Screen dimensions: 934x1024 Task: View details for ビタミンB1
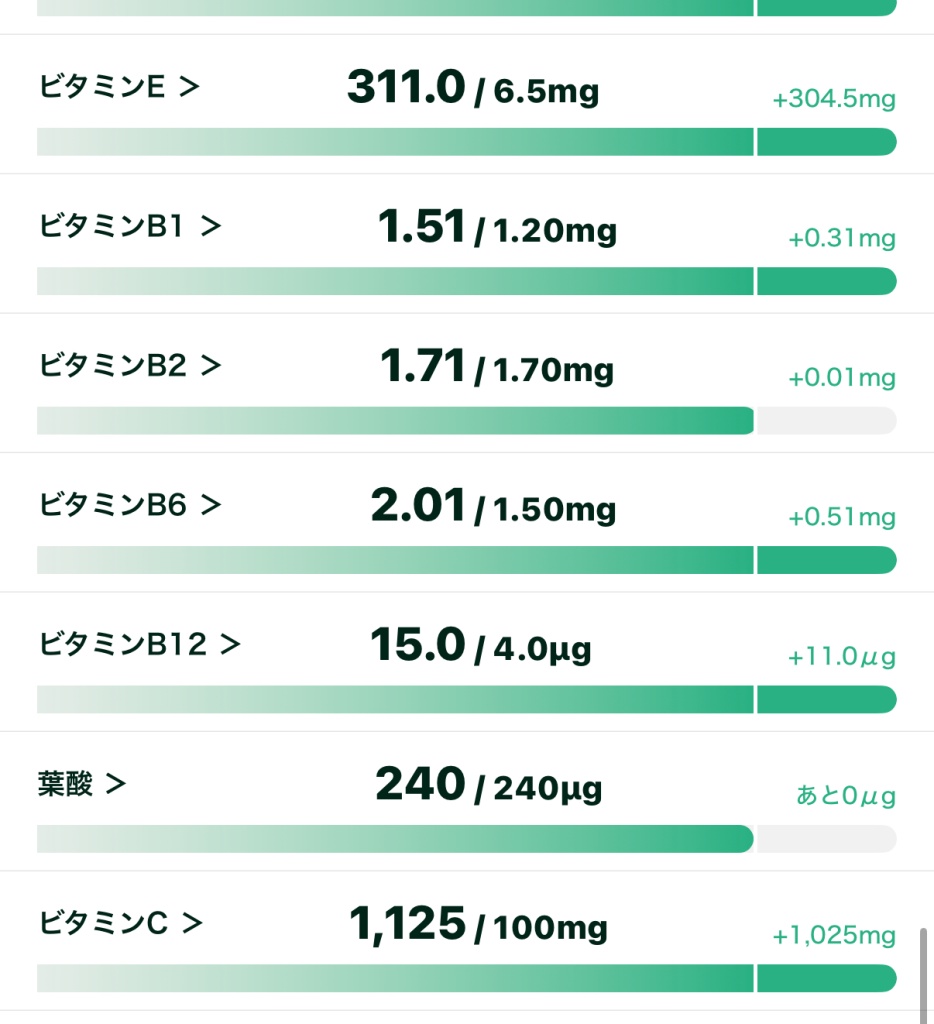click(x=129, y=227)
